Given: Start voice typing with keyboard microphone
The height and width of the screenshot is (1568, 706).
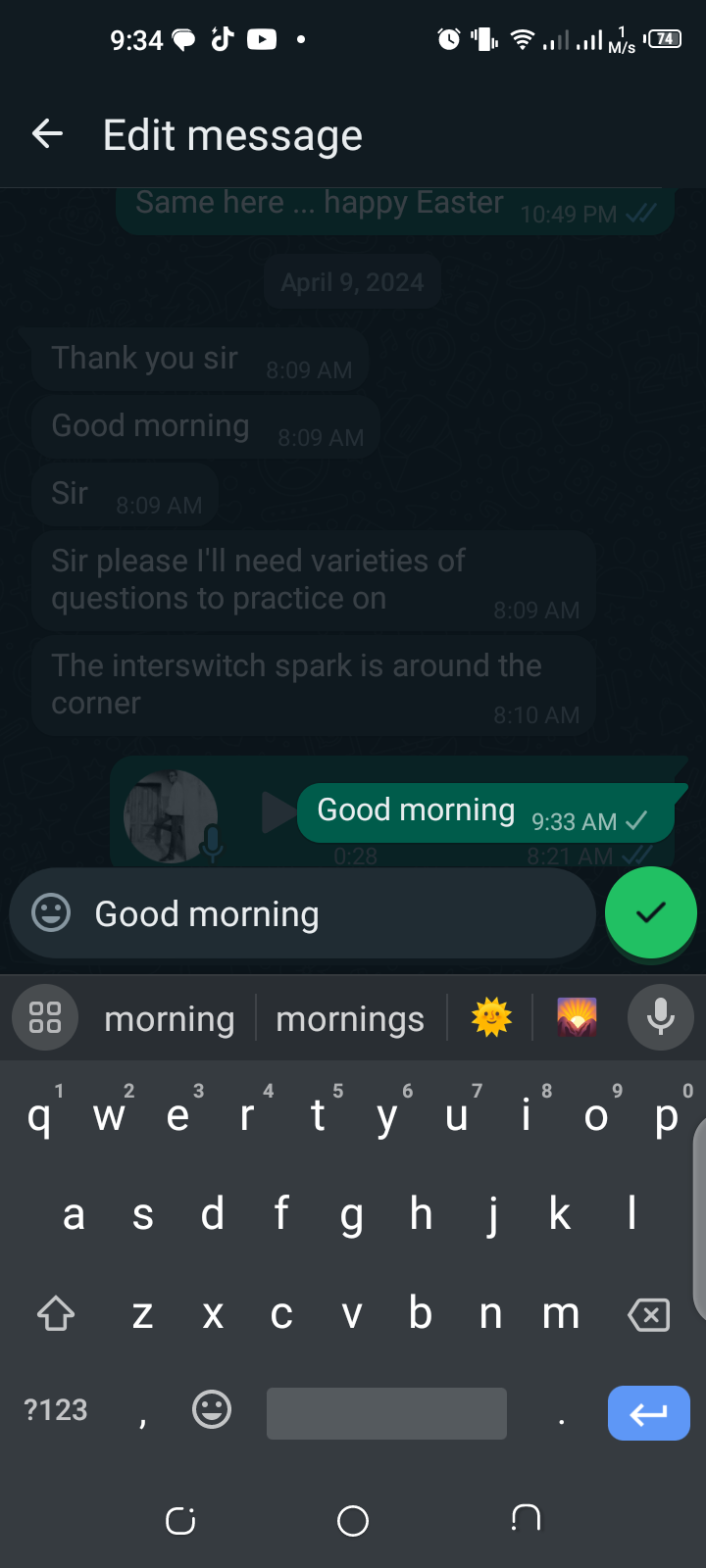Looking at the screenshot, I should 660,1017.
